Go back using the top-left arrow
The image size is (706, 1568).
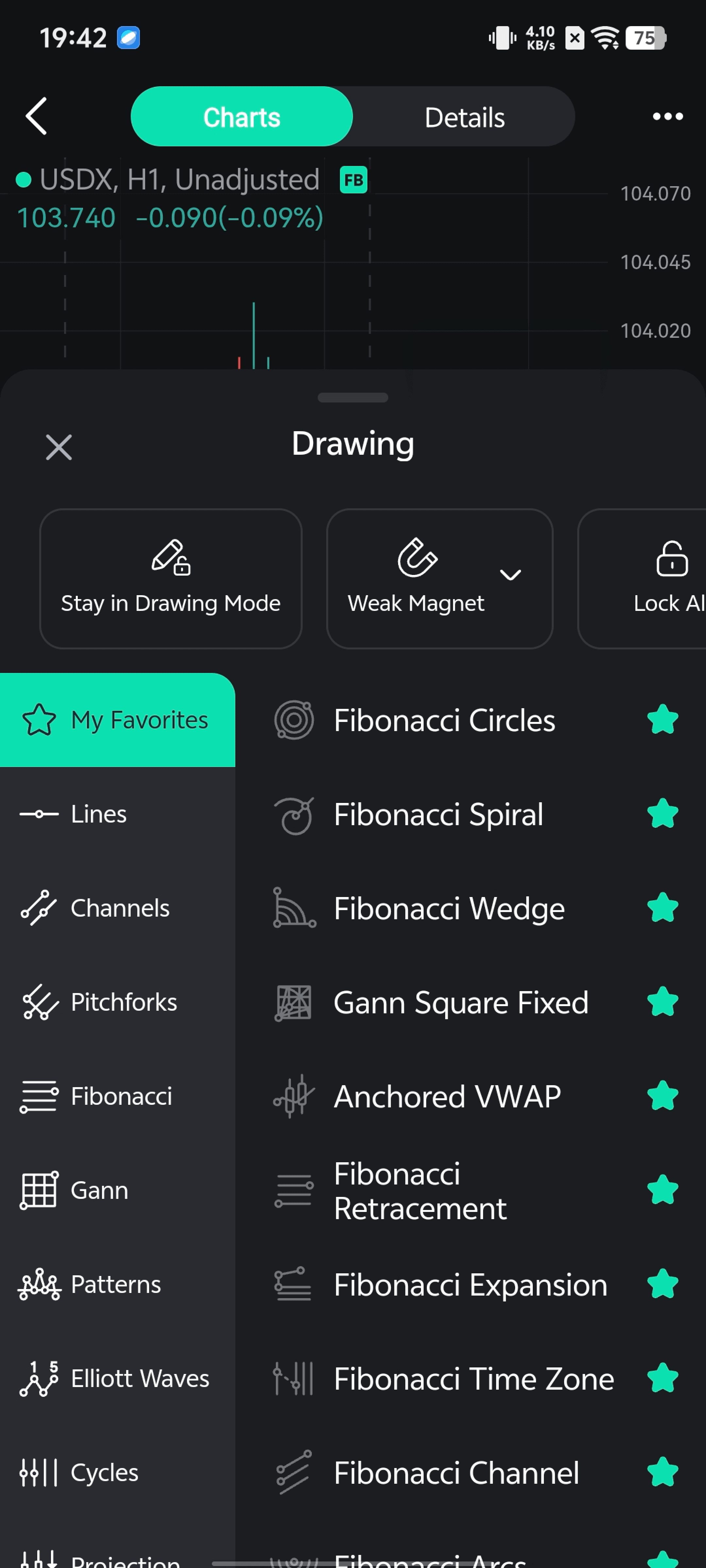coord(37,116)
